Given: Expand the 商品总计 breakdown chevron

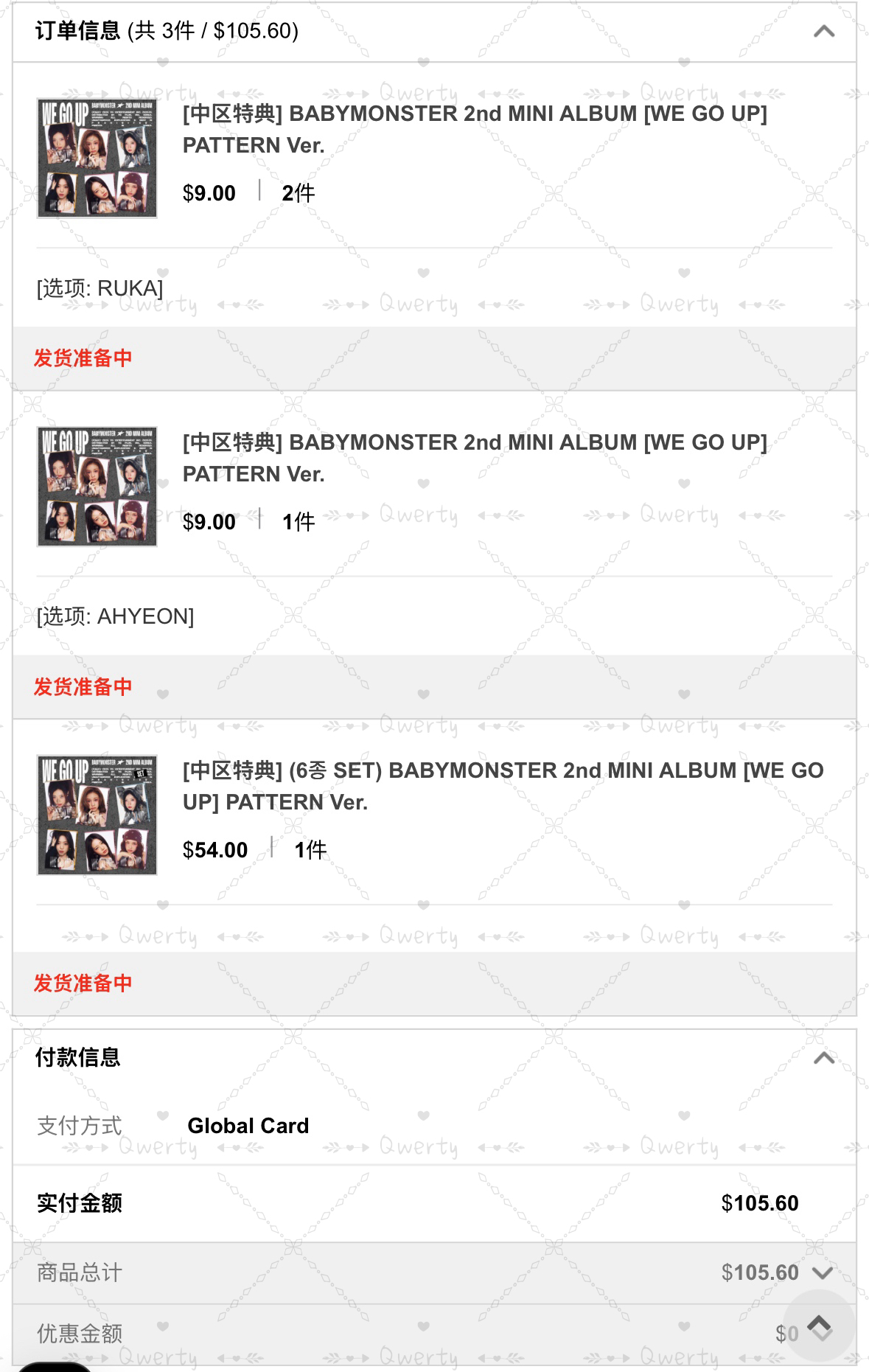Looking at the screenshot, I should click(822, 1272).
